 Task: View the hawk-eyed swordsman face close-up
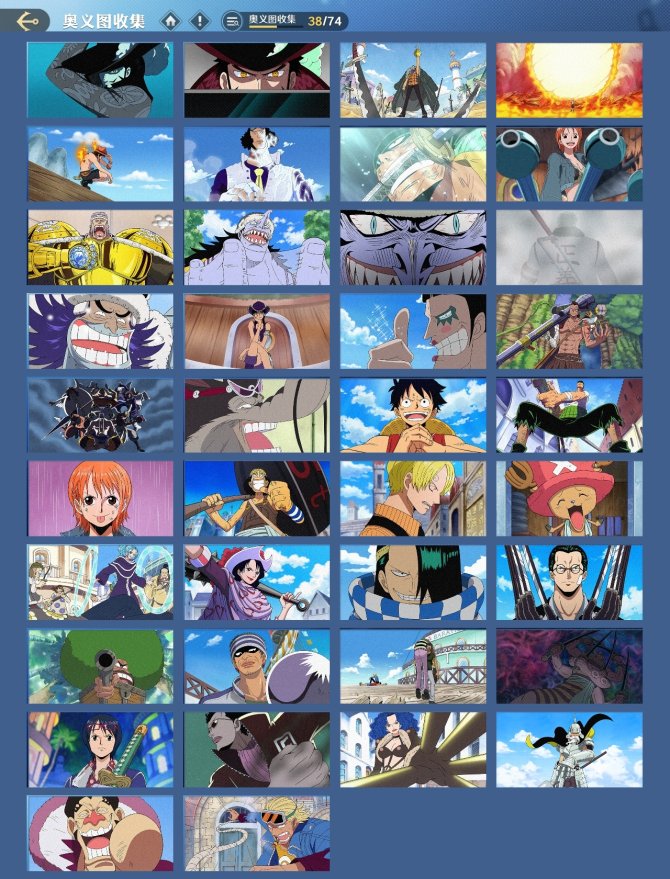256,80
